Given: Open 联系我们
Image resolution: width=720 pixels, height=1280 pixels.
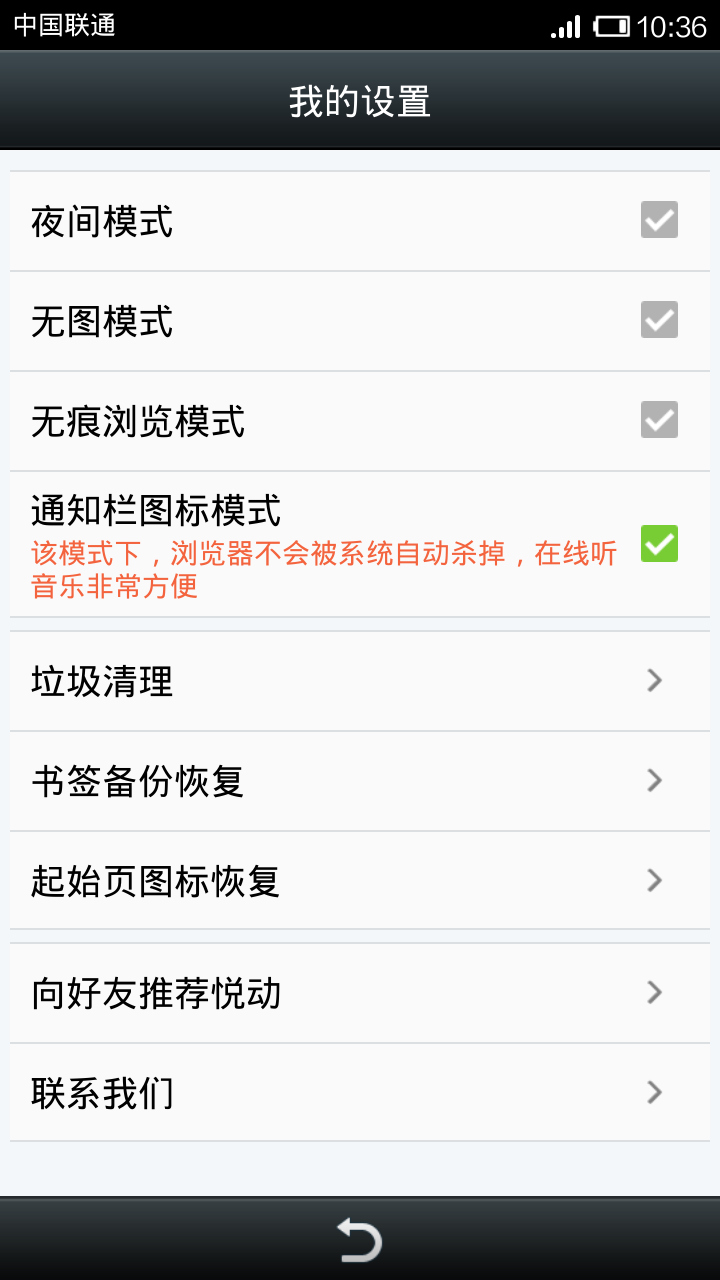Looking at the screenshot, I should click(360, 1093).
